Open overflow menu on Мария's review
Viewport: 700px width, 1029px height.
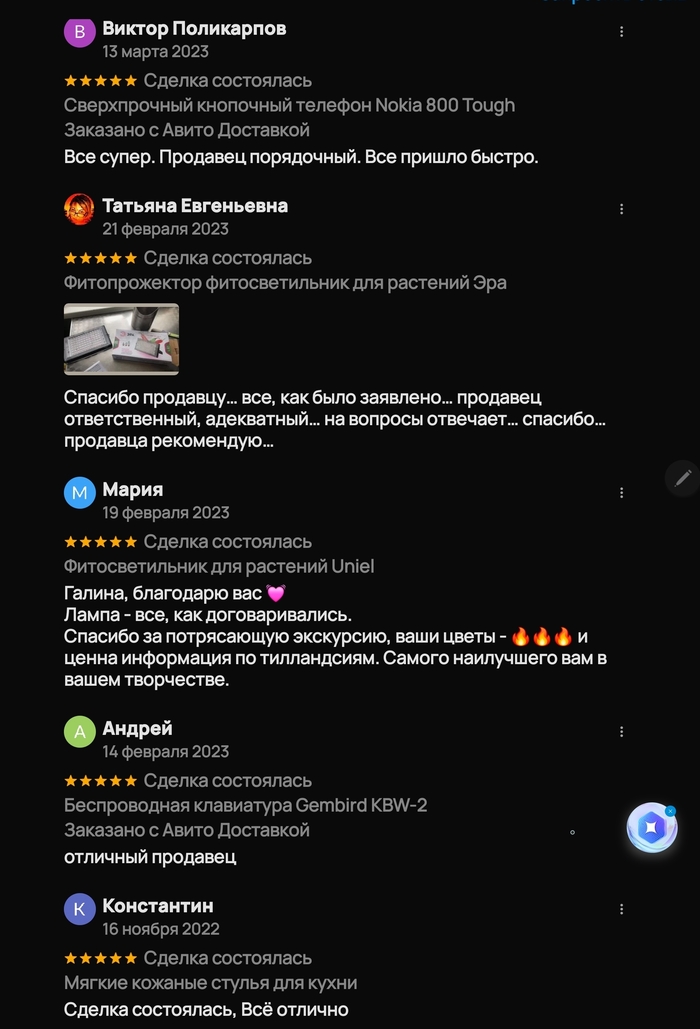[x=621, y=493]
